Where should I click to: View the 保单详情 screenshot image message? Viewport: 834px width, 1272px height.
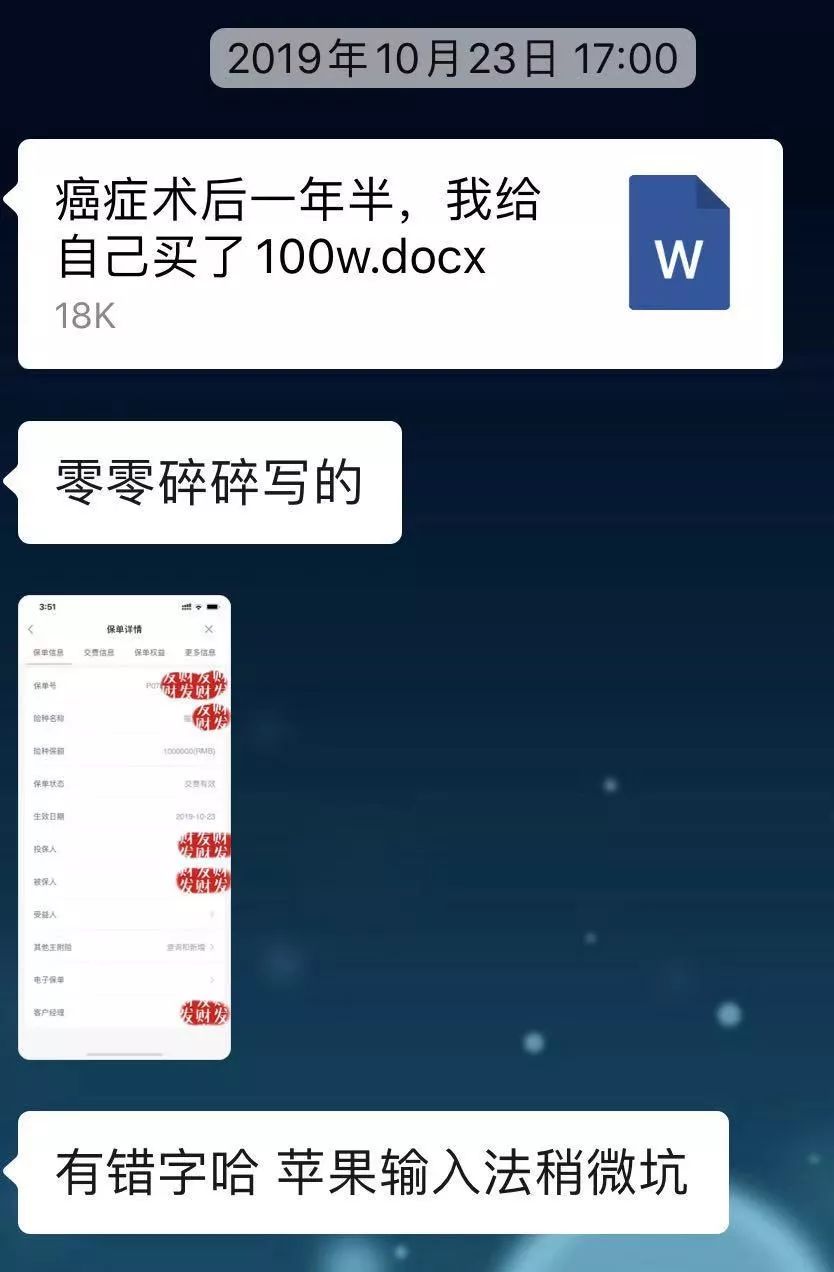pyautogui.click(x=125, y=827)
